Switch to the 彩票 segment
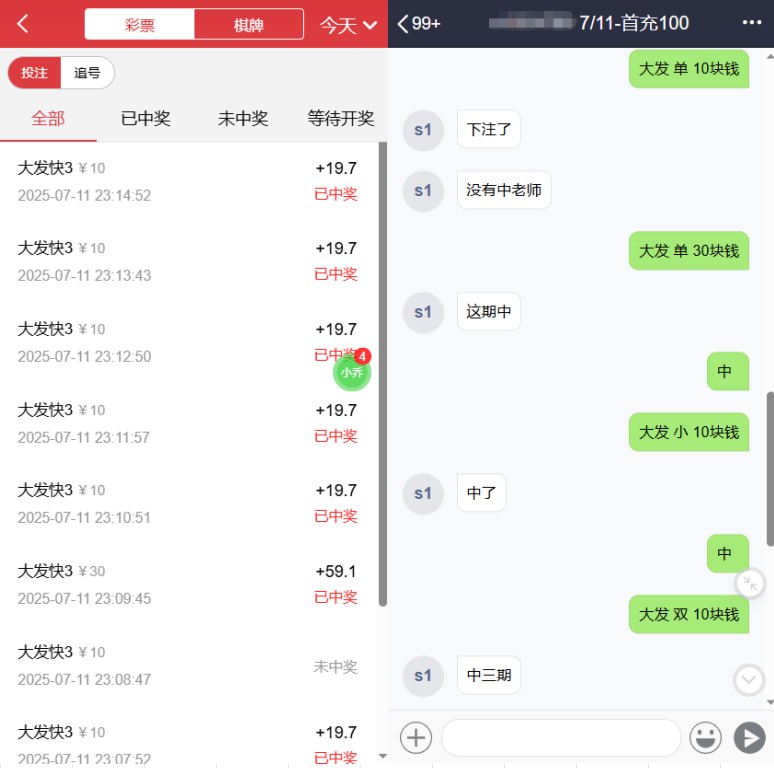 (140, 25)
